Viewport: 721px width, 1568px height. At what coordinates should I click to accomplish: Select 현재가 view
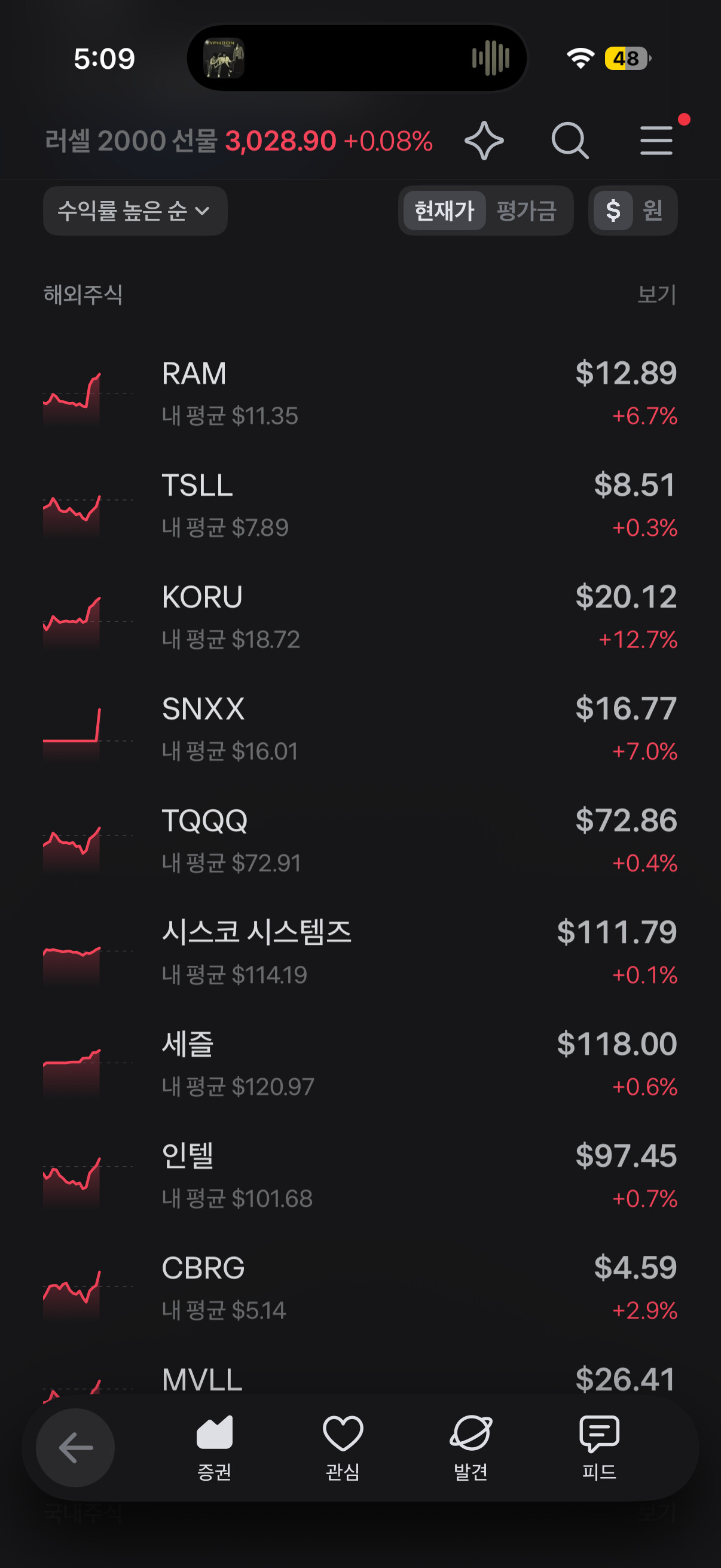coord(444,211)
